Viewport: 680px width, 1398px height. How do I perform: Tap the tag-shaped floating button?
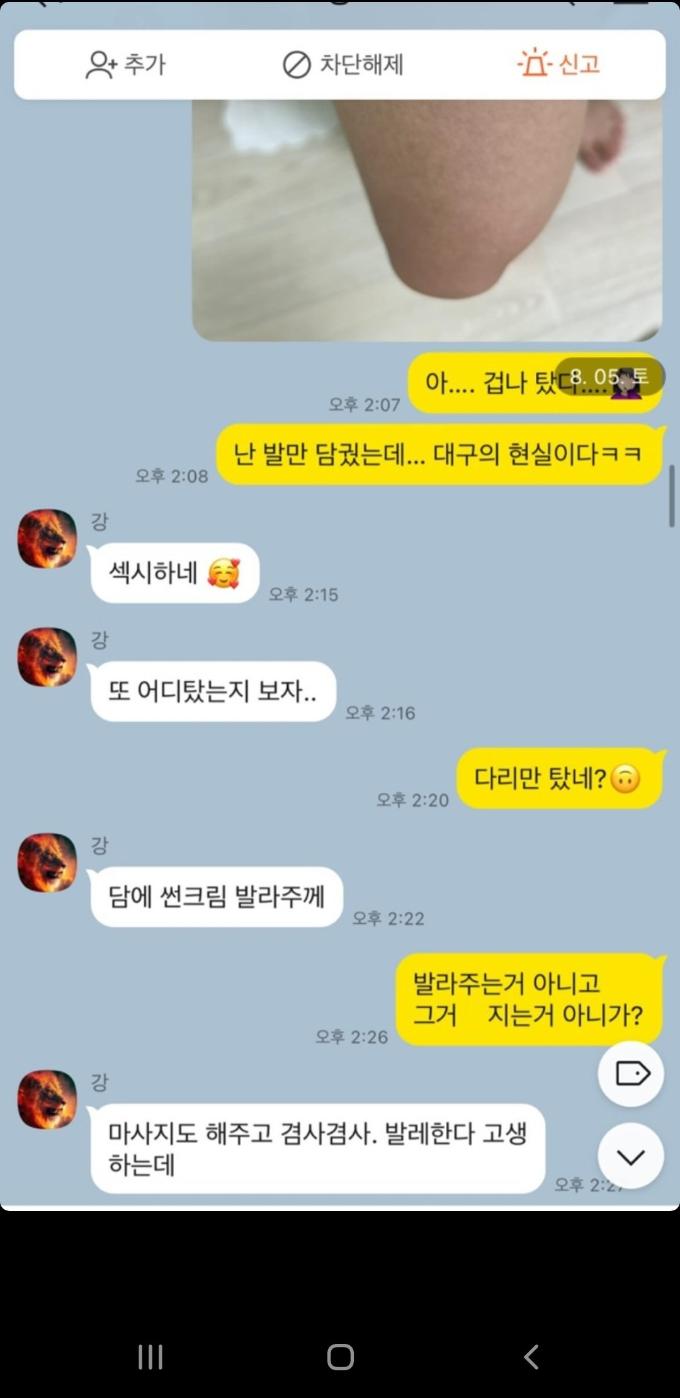tap(631, 1073)
